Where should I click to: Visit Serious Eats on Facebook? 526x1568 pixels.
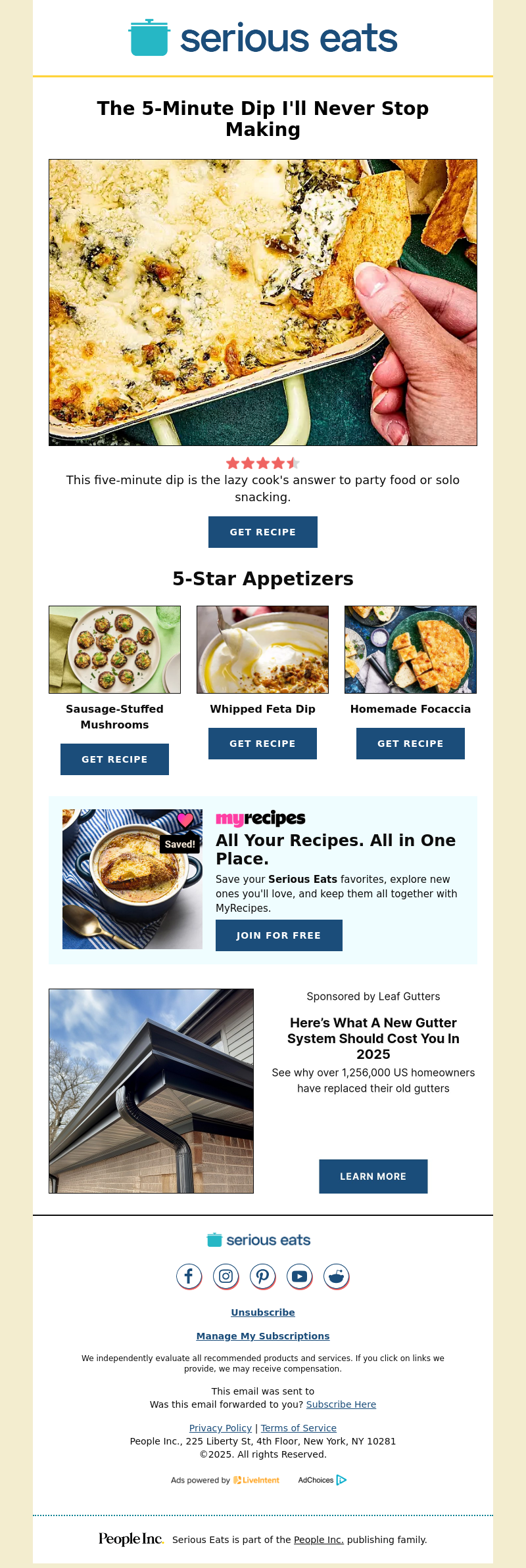189,1276
